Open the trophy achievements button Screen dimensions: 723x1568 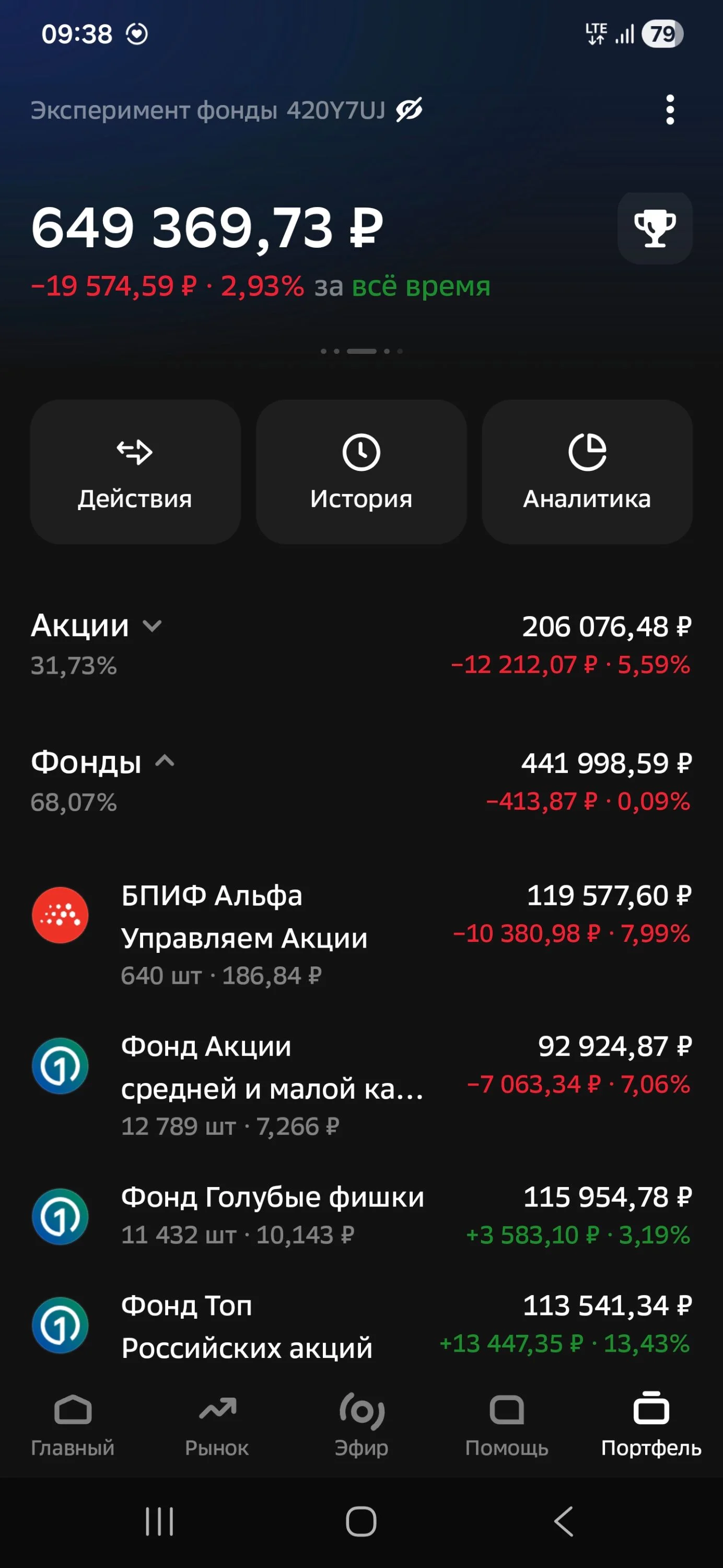pyautogui.click(x=655, y=228)
